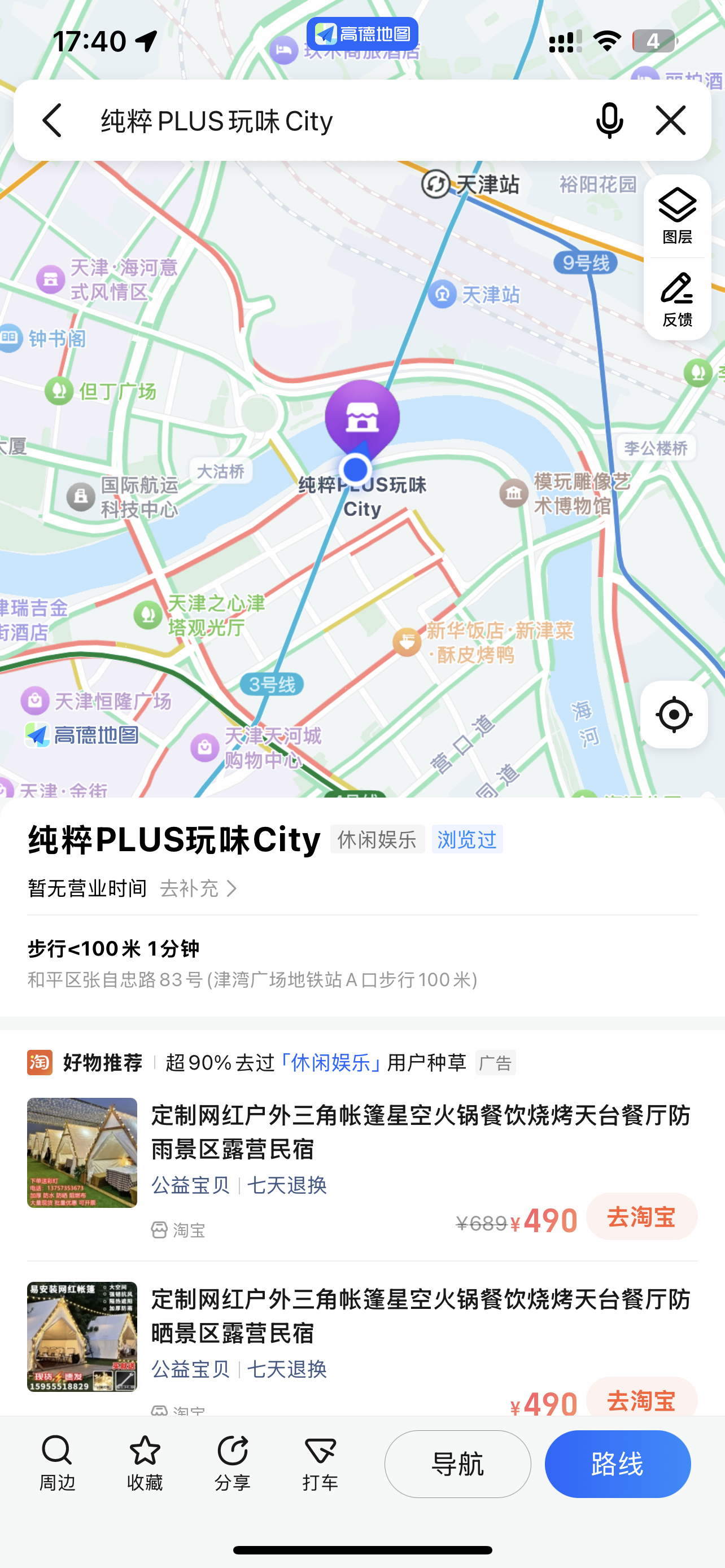Clear the search with the X
The height and width of the screenshot is (1568, 725).
point(670,120)
